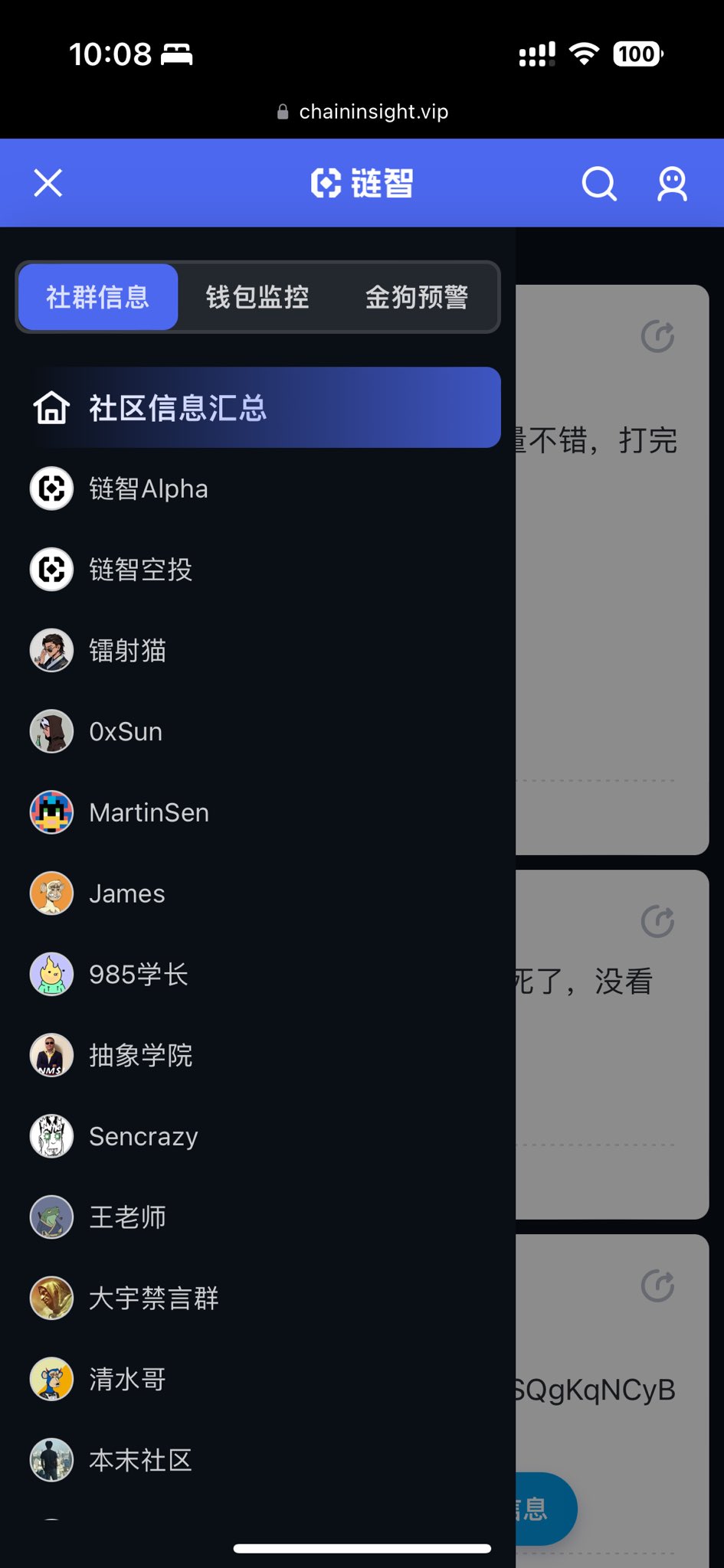The height and width of the screenshot is (1568, 724).
Task: Open the user profile icon
Action: point(671,183)
